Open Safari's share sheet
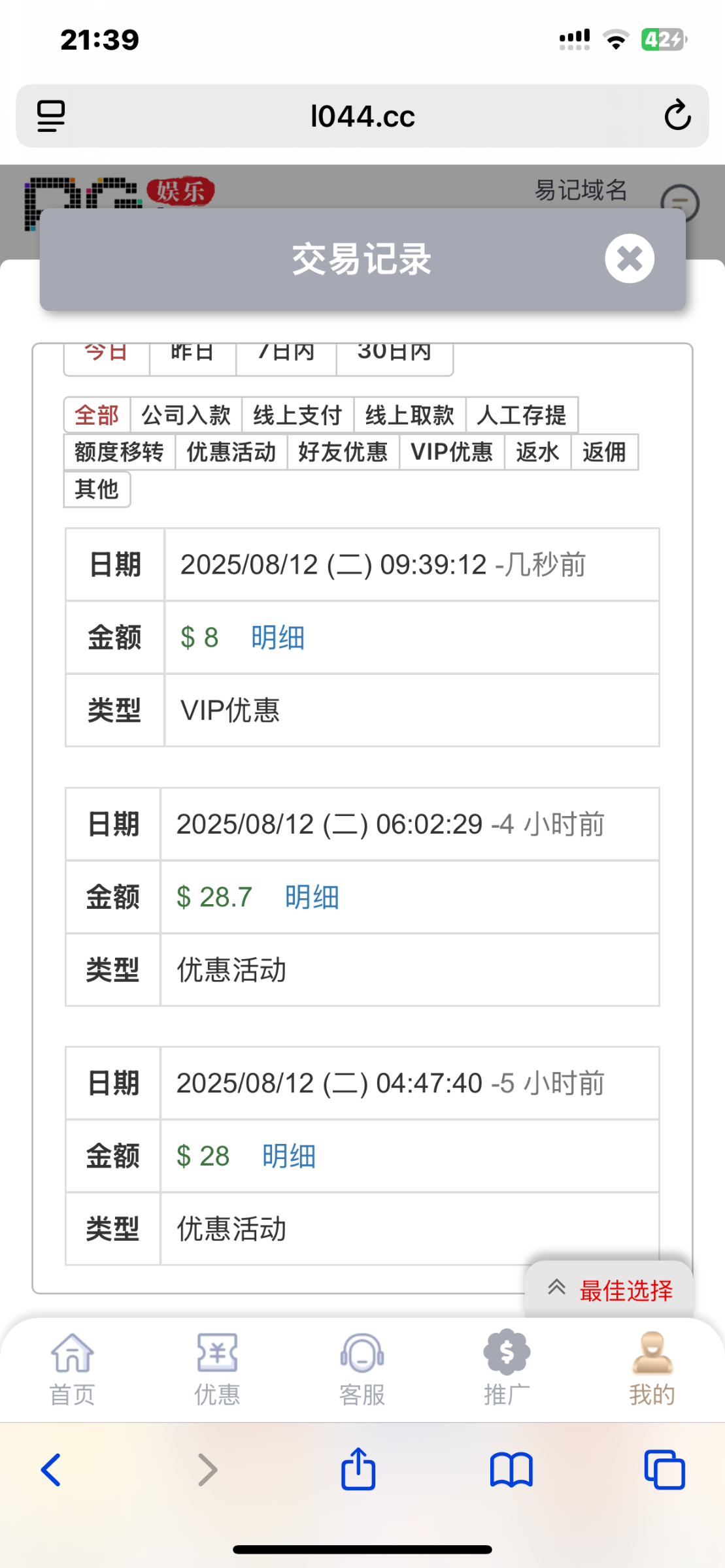The image size is (725, 1568). (358, 1470)
